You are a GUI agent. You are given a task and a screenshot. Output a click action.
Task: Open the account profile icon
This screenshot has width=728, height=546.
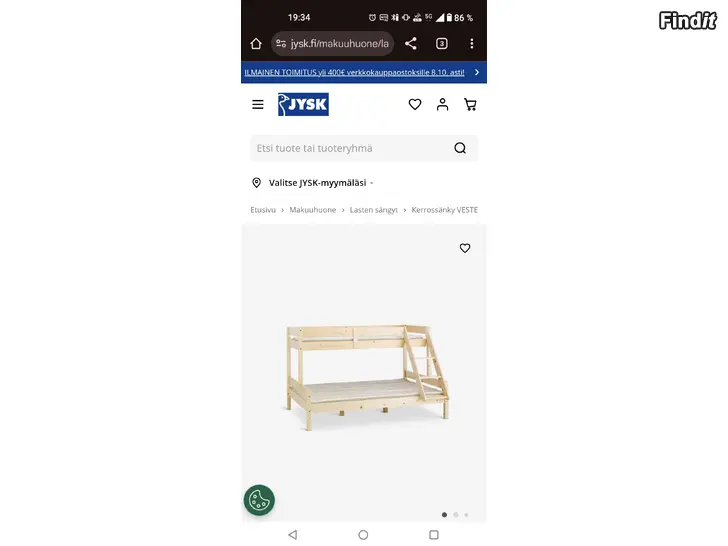(443, 105)
